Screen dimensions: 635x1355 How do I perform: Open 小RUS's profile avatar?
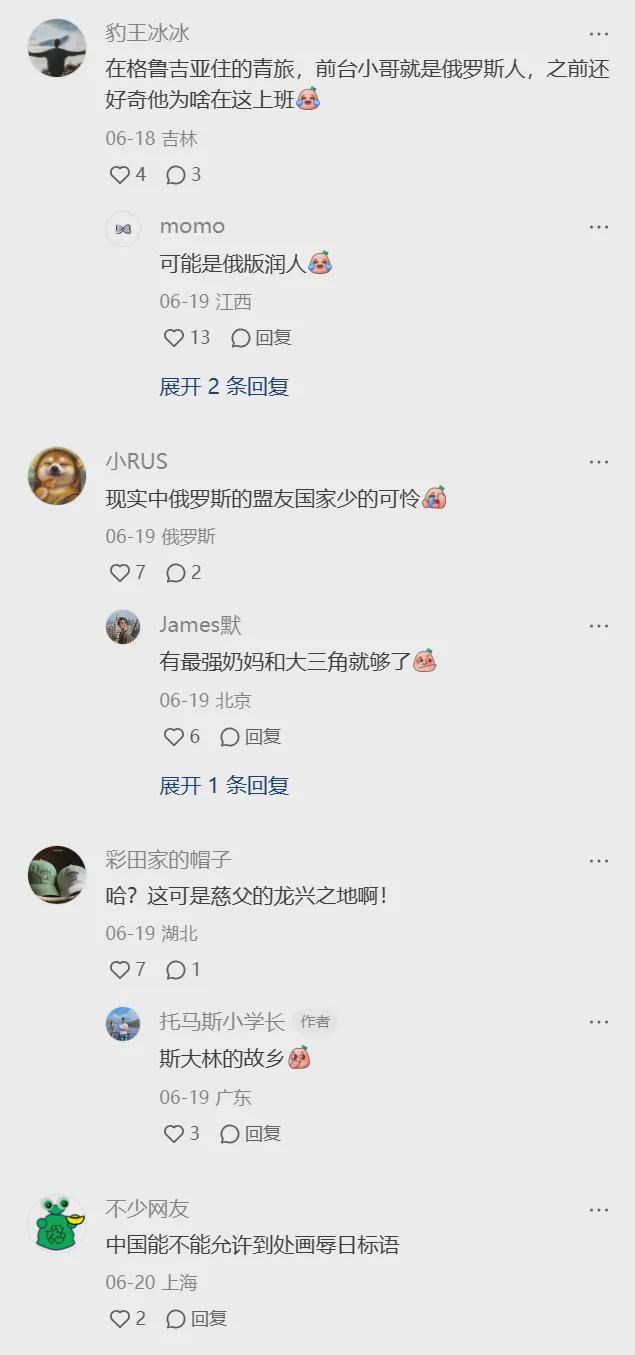click(57, 476)
